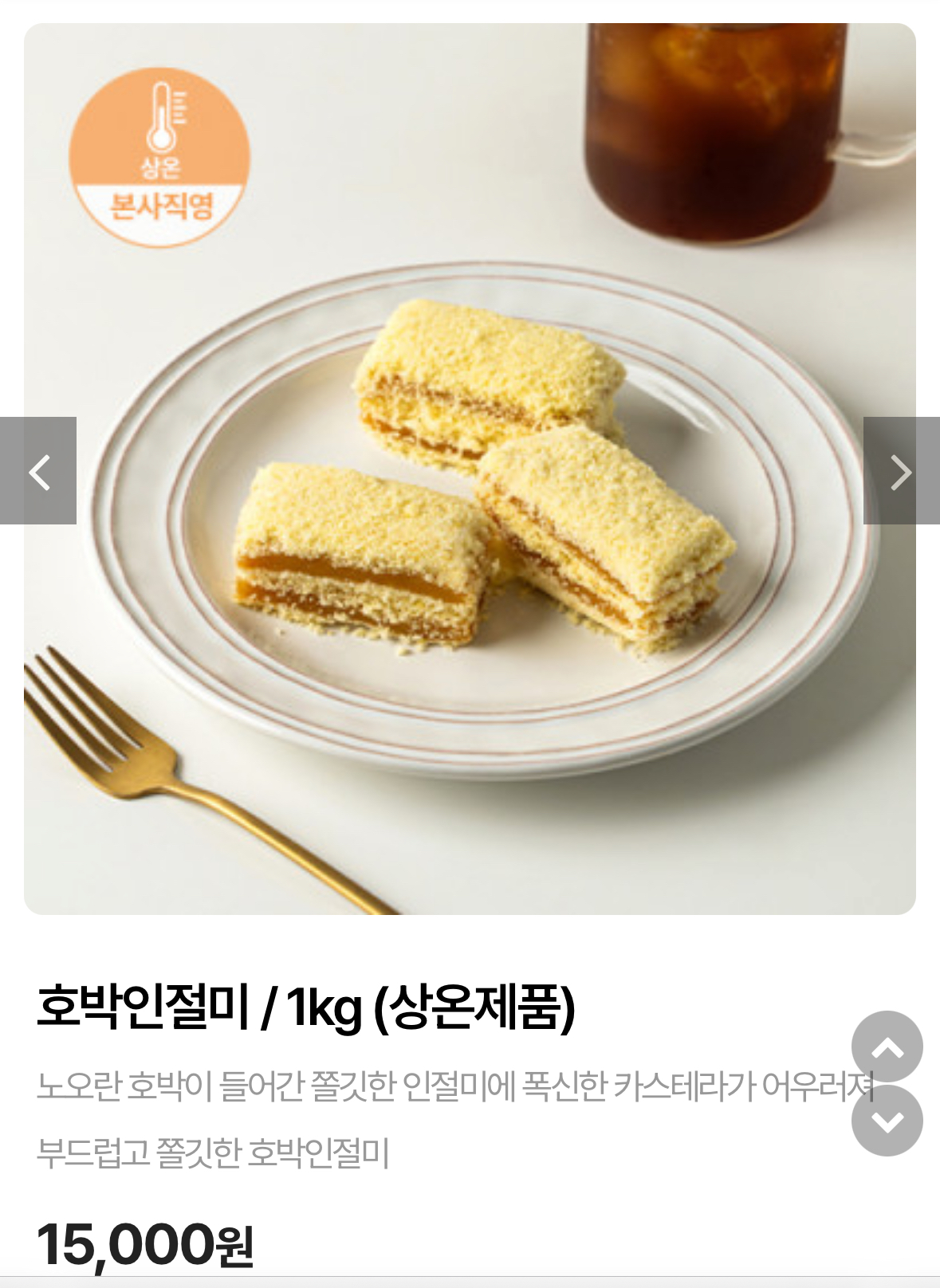Show the next product image
The width and height of the screenshot is (940, 1288).
click(901, 471)
